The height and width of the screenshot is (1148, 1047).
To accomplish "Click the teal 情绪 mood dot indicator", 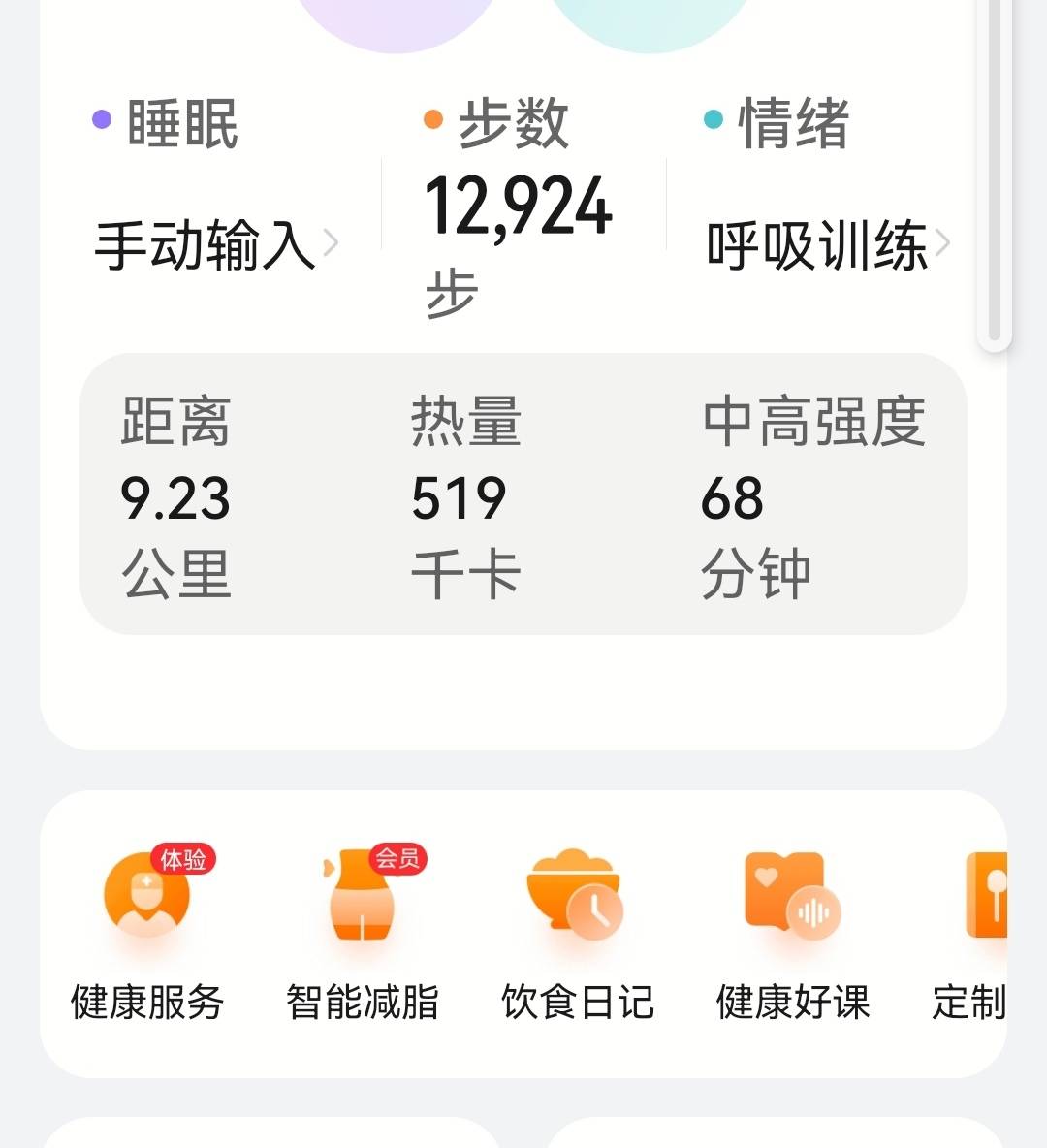I will click(714, 118).
